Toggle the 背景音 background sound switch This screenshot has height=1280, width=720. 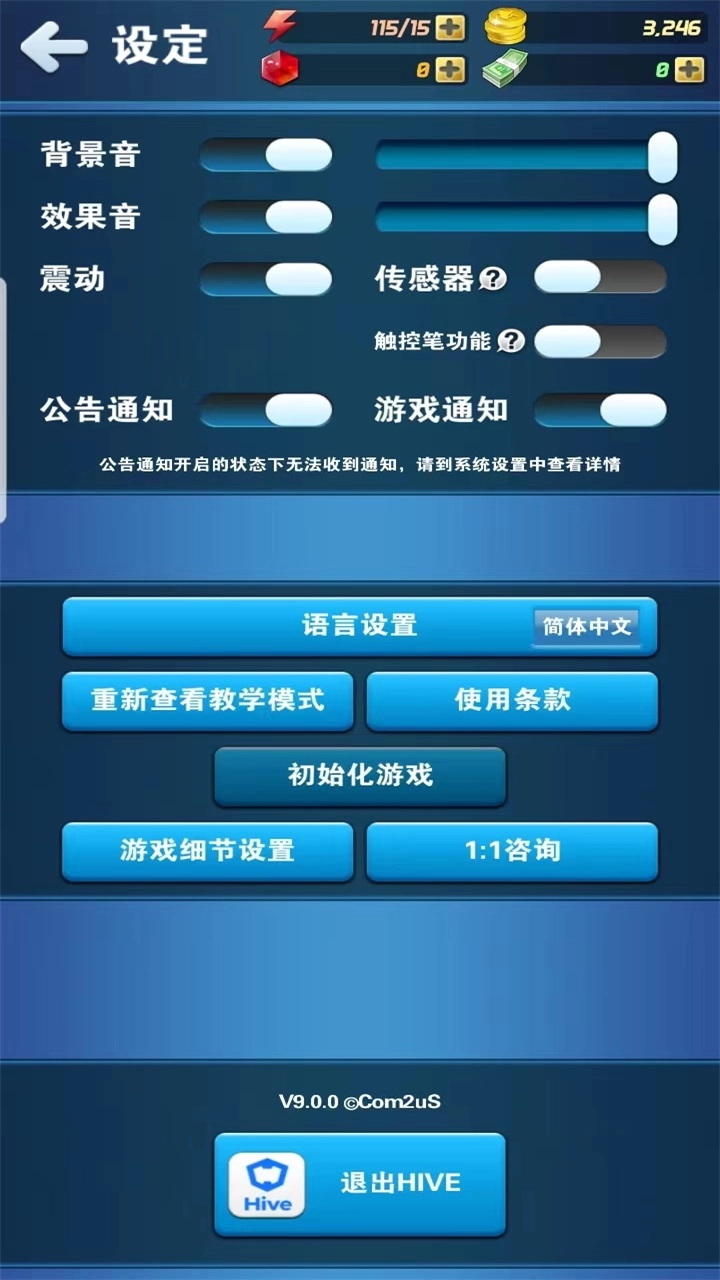266,155
